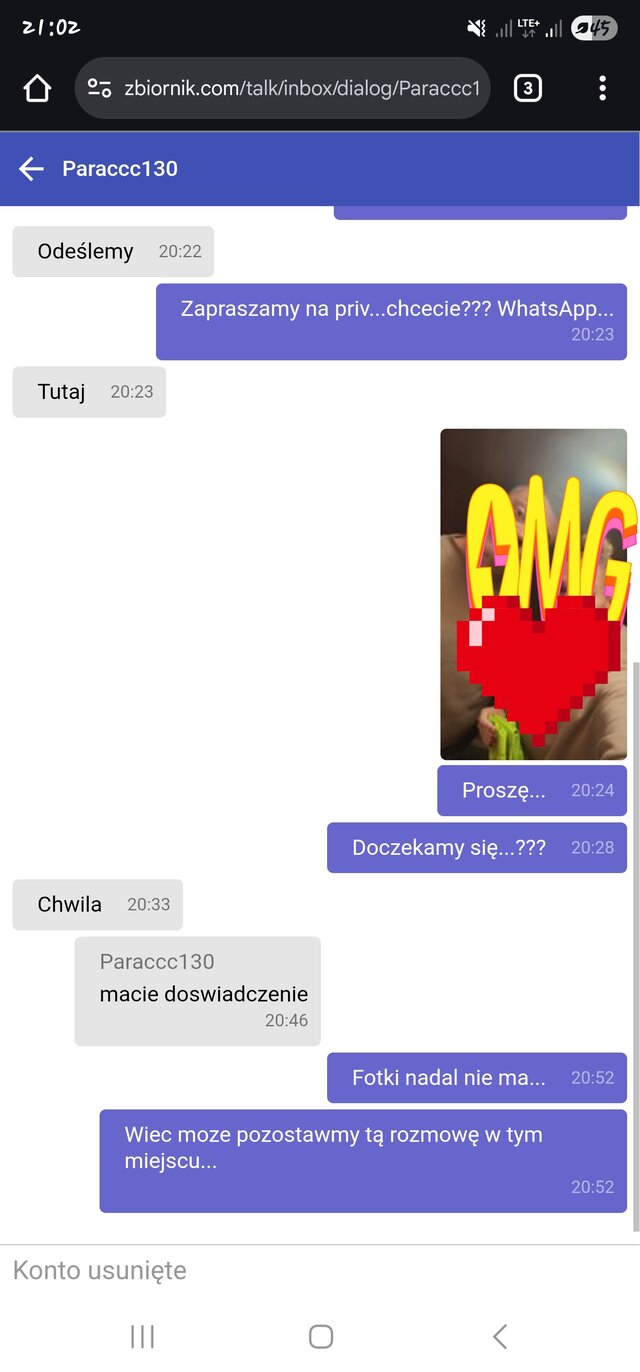Screen dimensions: 640x1372
Task: Show recent apps
Action: 143,1336
